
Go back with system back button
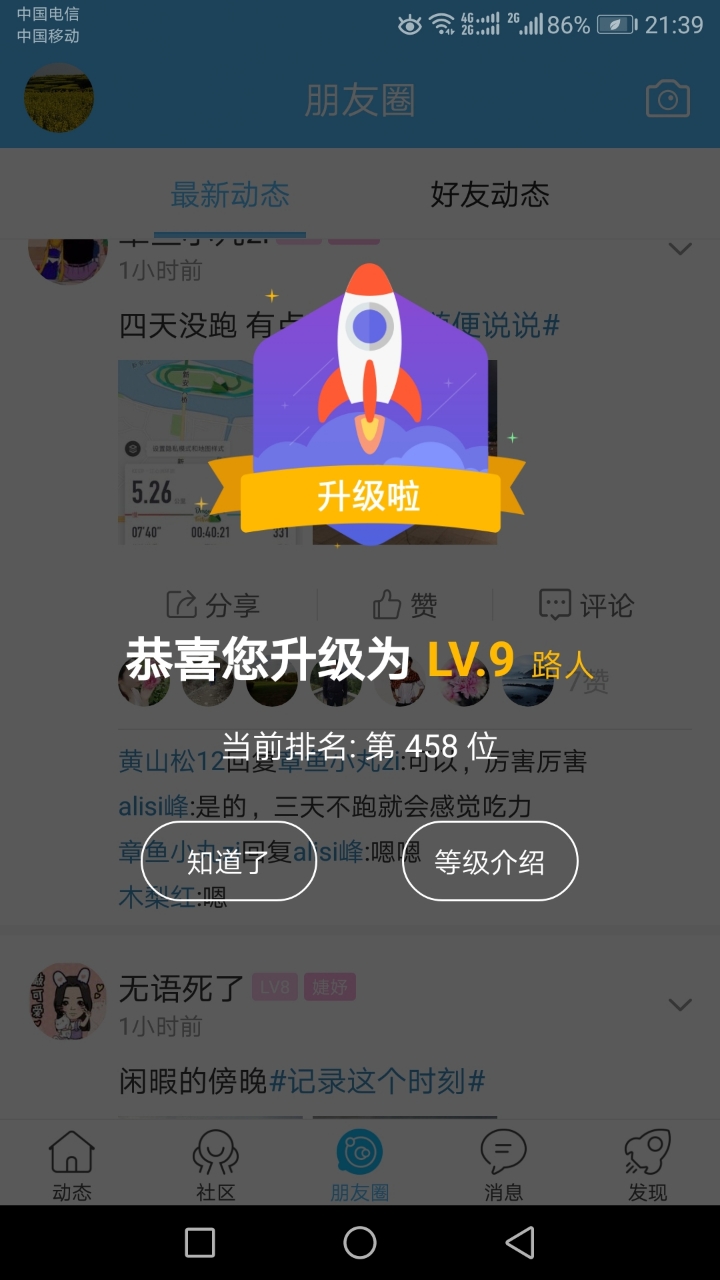(519, 1243)
